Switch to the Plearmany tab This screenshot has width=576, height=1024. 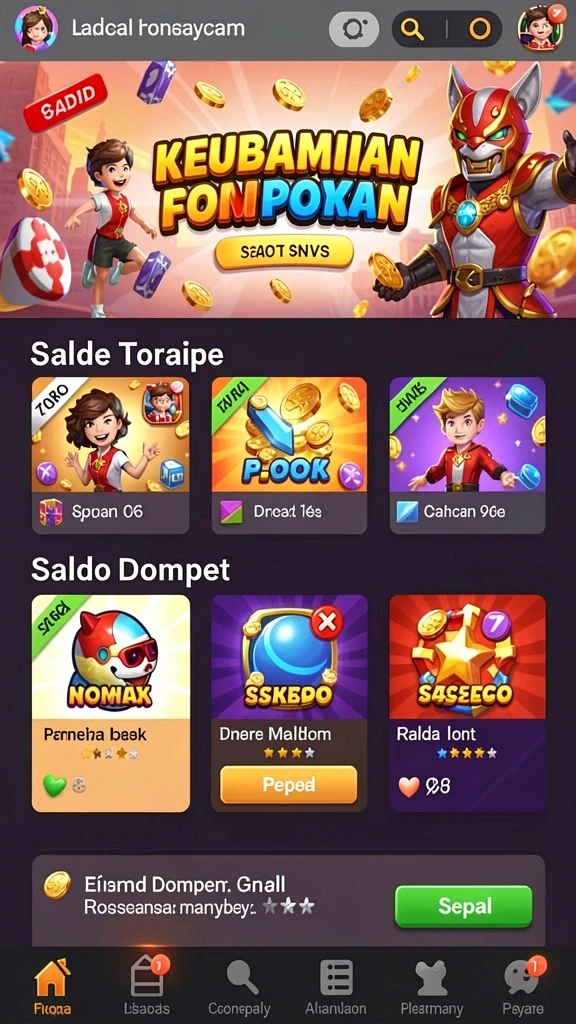[432, 985]
